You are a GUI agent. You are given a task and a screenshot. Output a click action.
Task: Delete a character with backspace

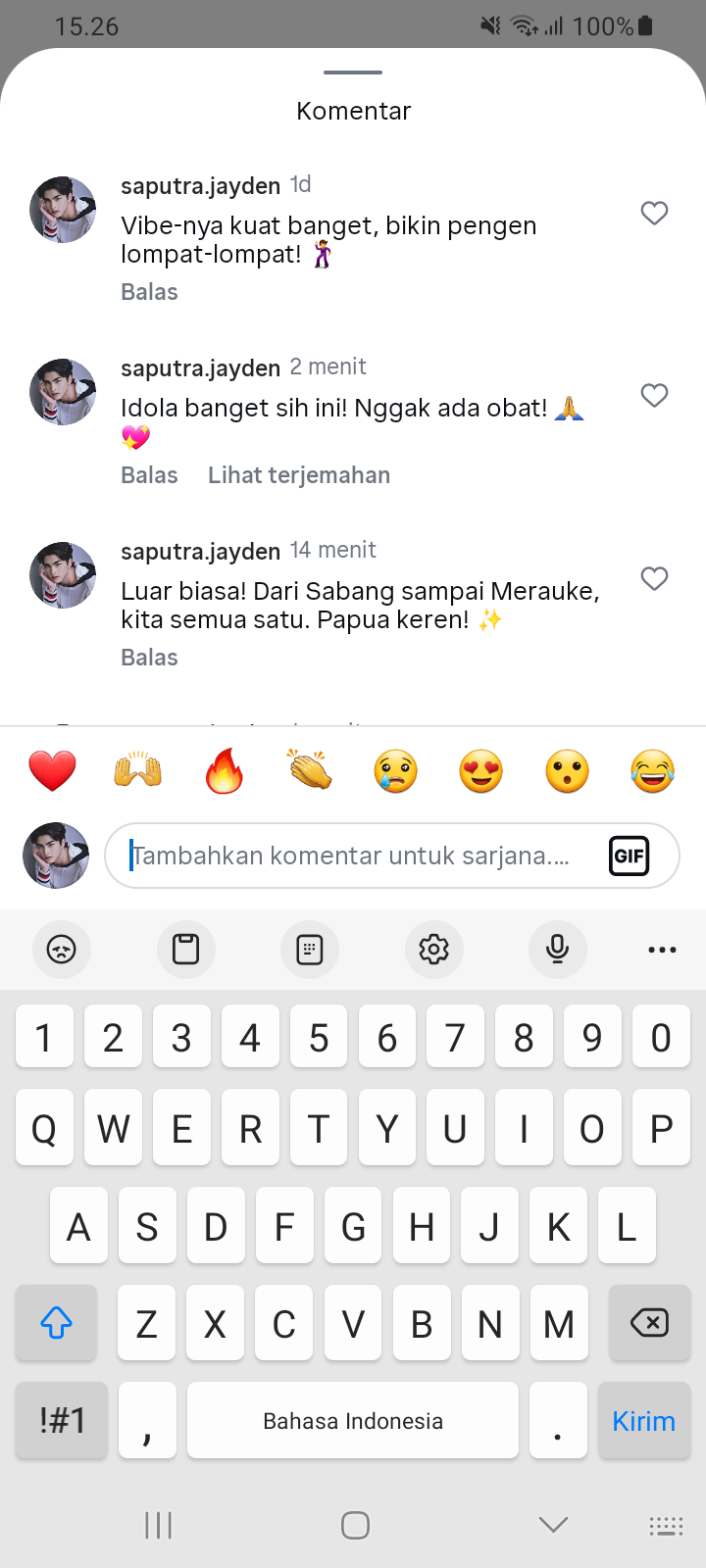648,1324
